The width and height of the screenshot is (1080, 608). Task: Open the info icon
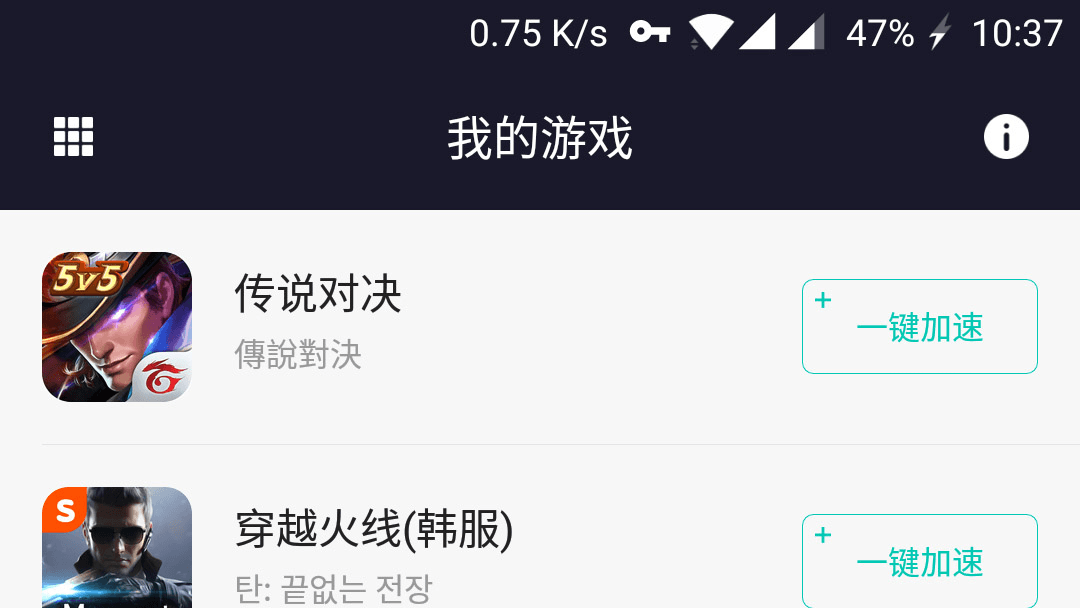[x=1006, y=137]
